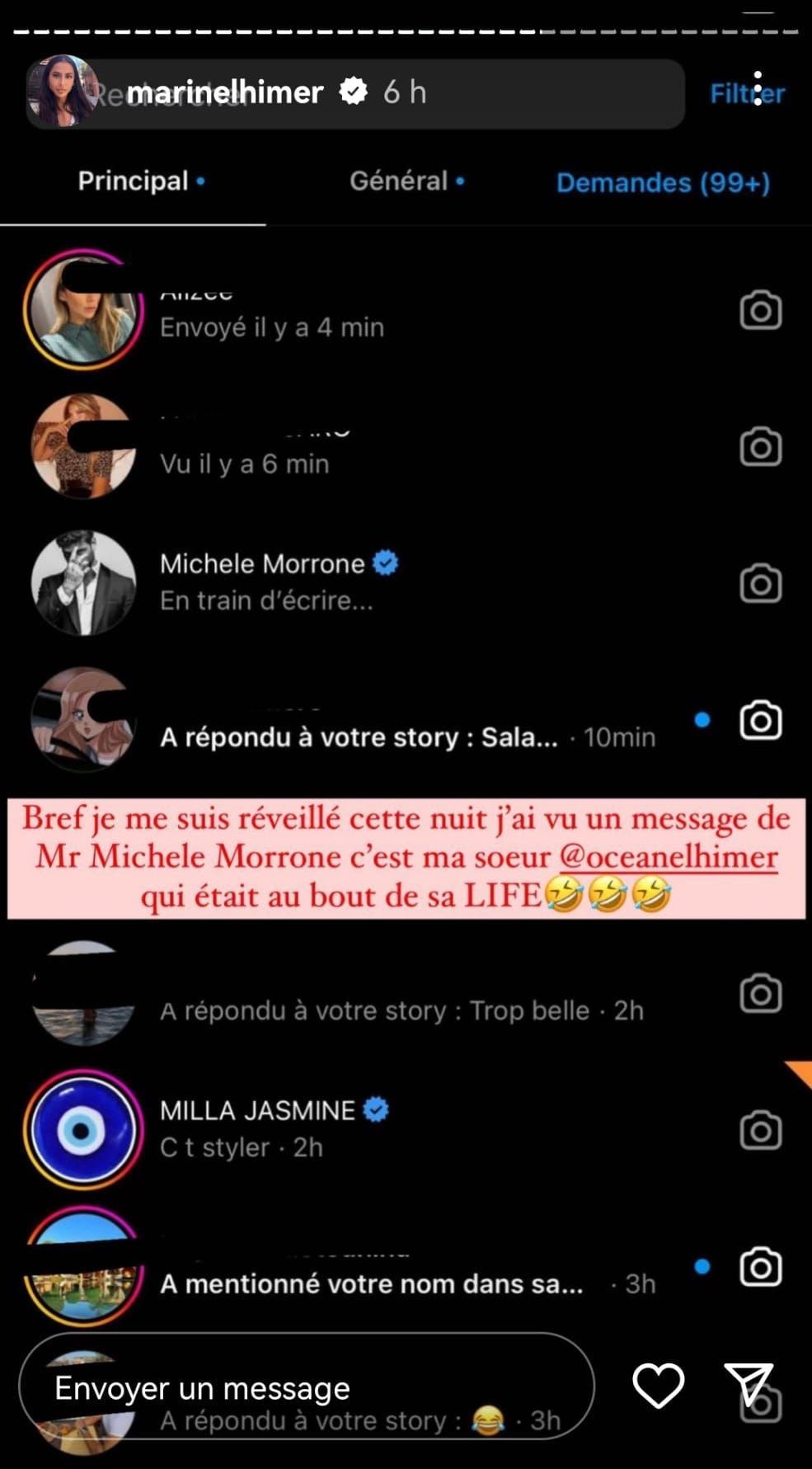Share the story via paper plane icon
The height and width of the screenshot is (1469, 812).
(x=749, y=1385)
